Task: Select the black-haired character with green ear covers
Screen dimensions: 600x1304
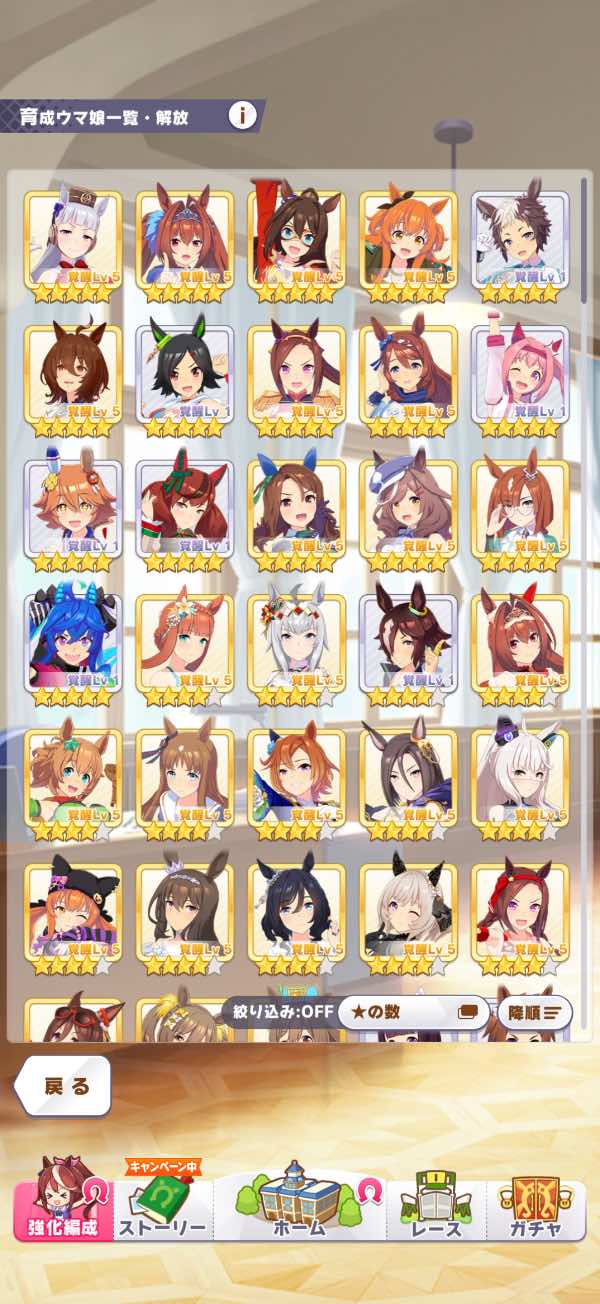Action: (x=185, y=375)
